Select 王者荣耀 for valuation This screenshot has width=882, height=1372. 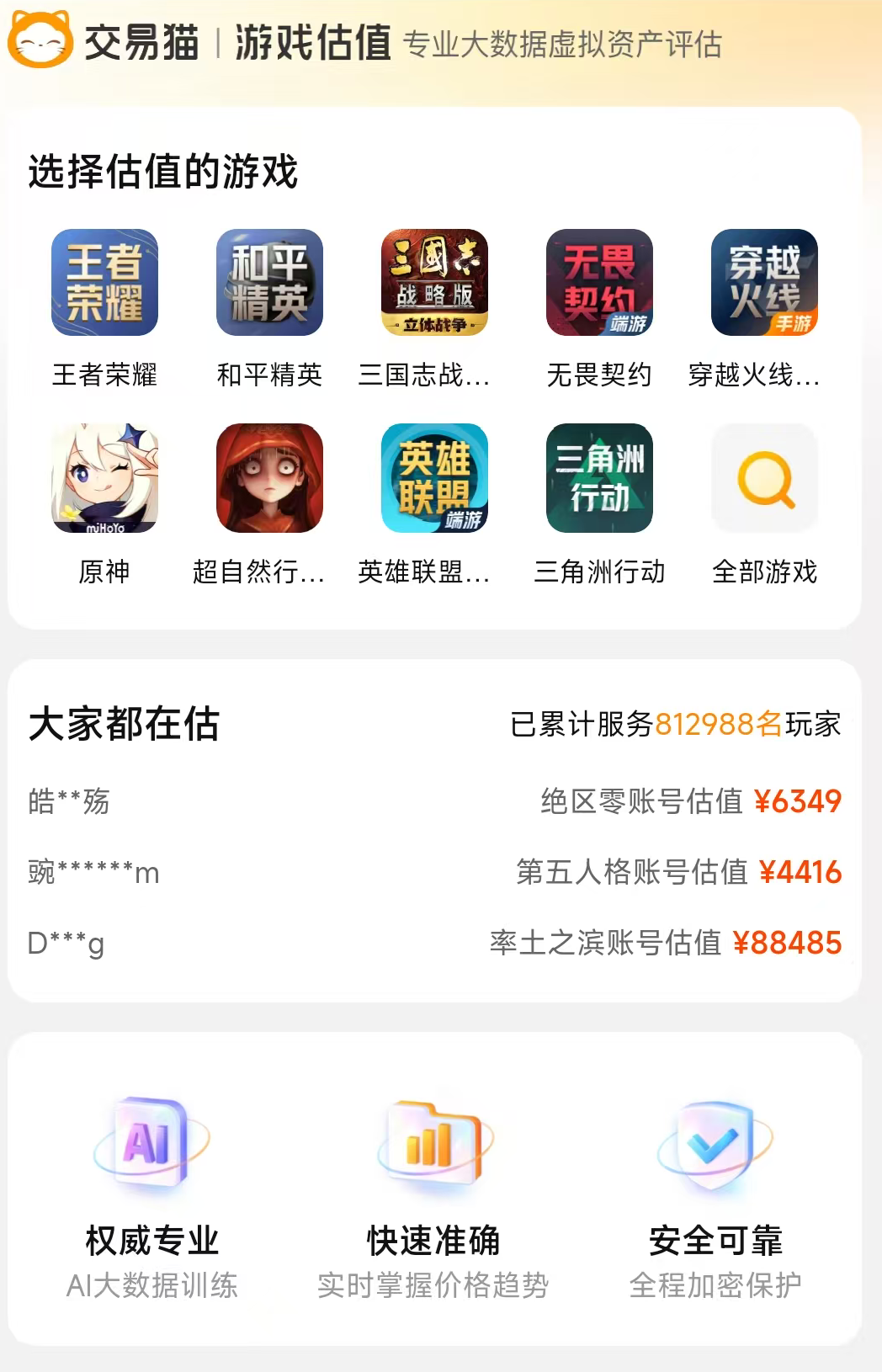(104, 283)
